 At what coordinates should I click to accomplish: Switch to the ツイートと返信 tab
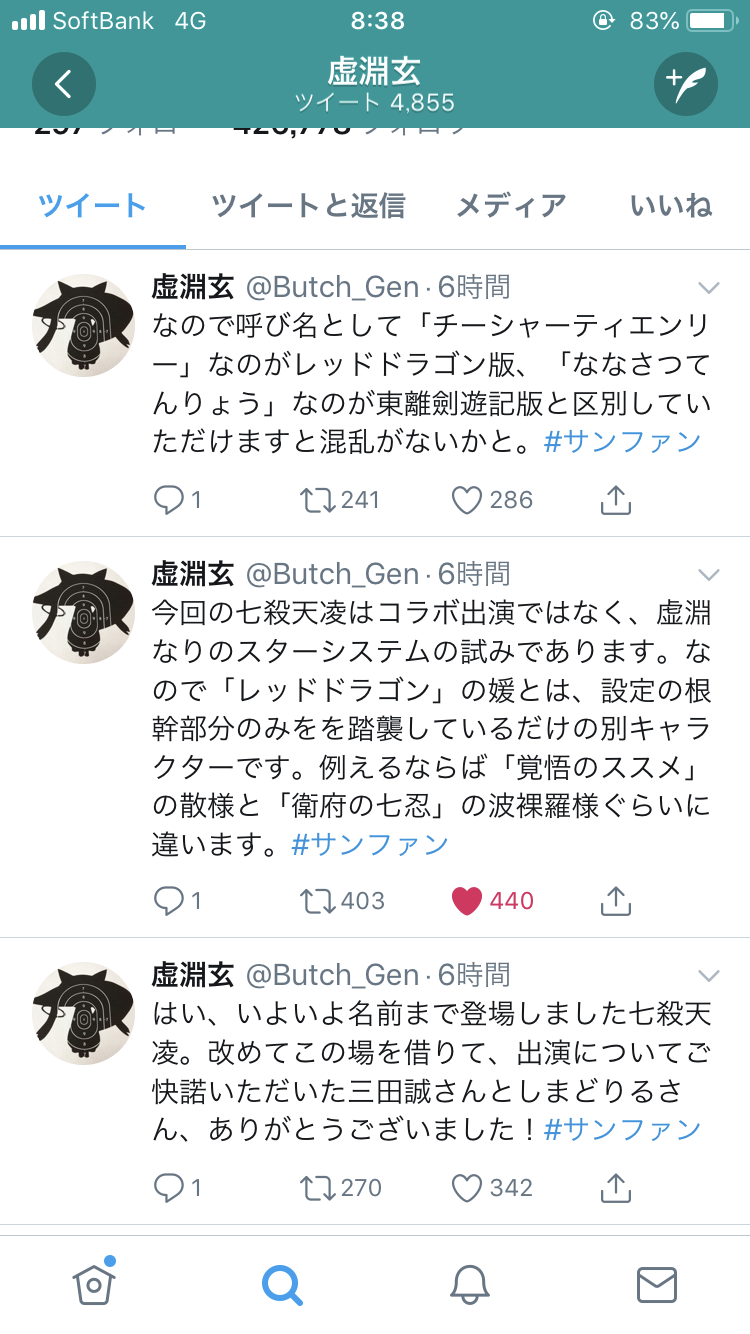coord(308,206)
